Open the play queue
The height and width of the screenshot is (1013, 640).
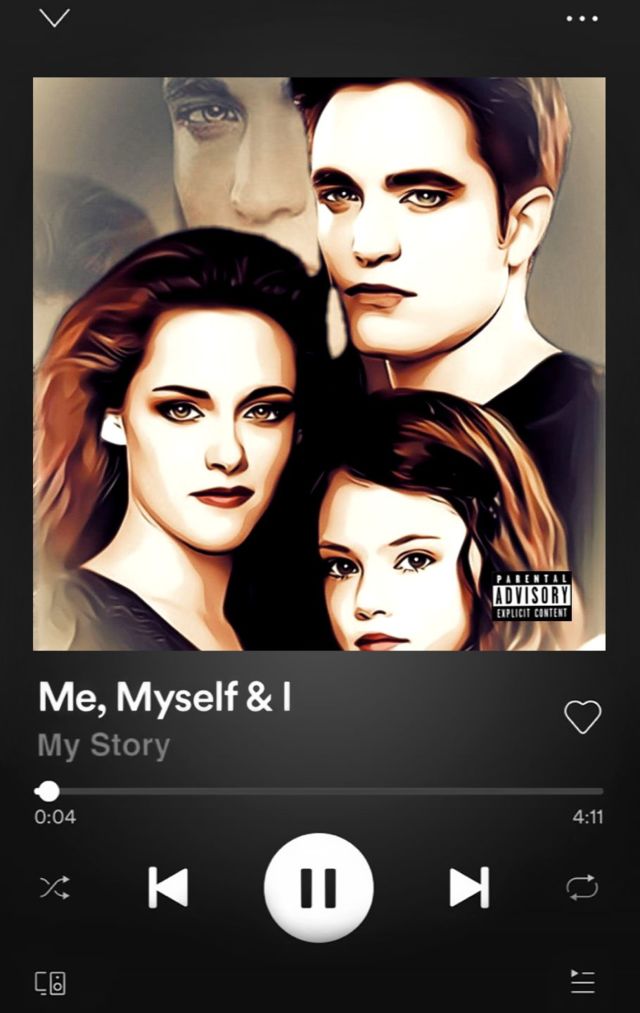click(582, 982)
